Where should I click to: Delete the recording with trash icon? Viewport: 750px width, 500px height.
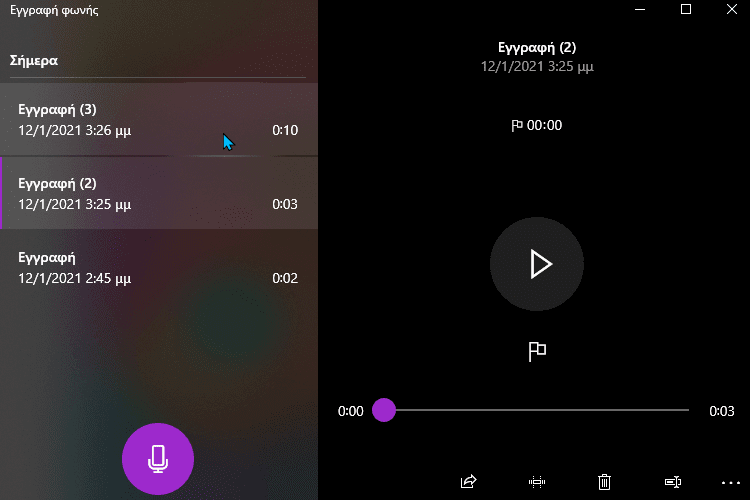point(604,482)
